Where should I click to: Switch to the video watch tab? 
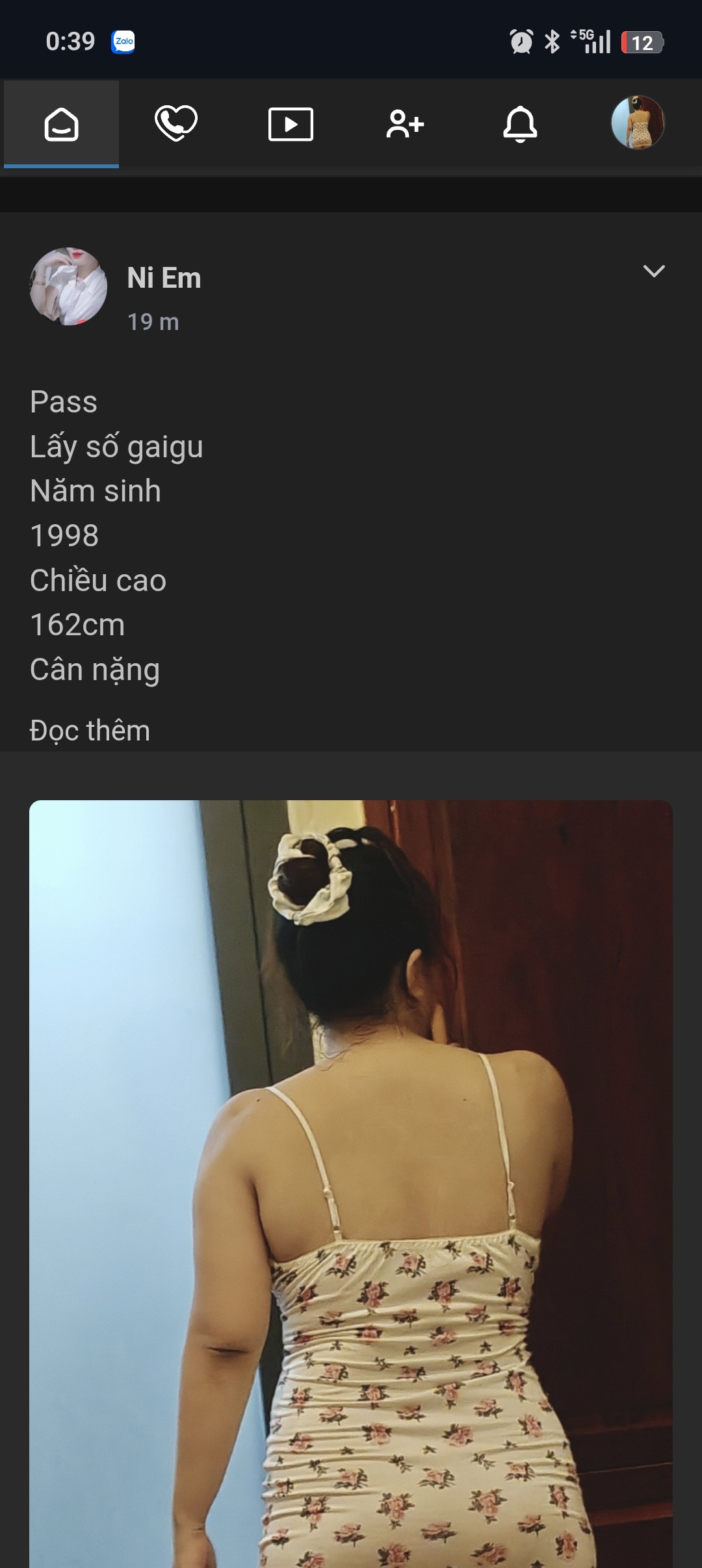click(x=291, y=124)
